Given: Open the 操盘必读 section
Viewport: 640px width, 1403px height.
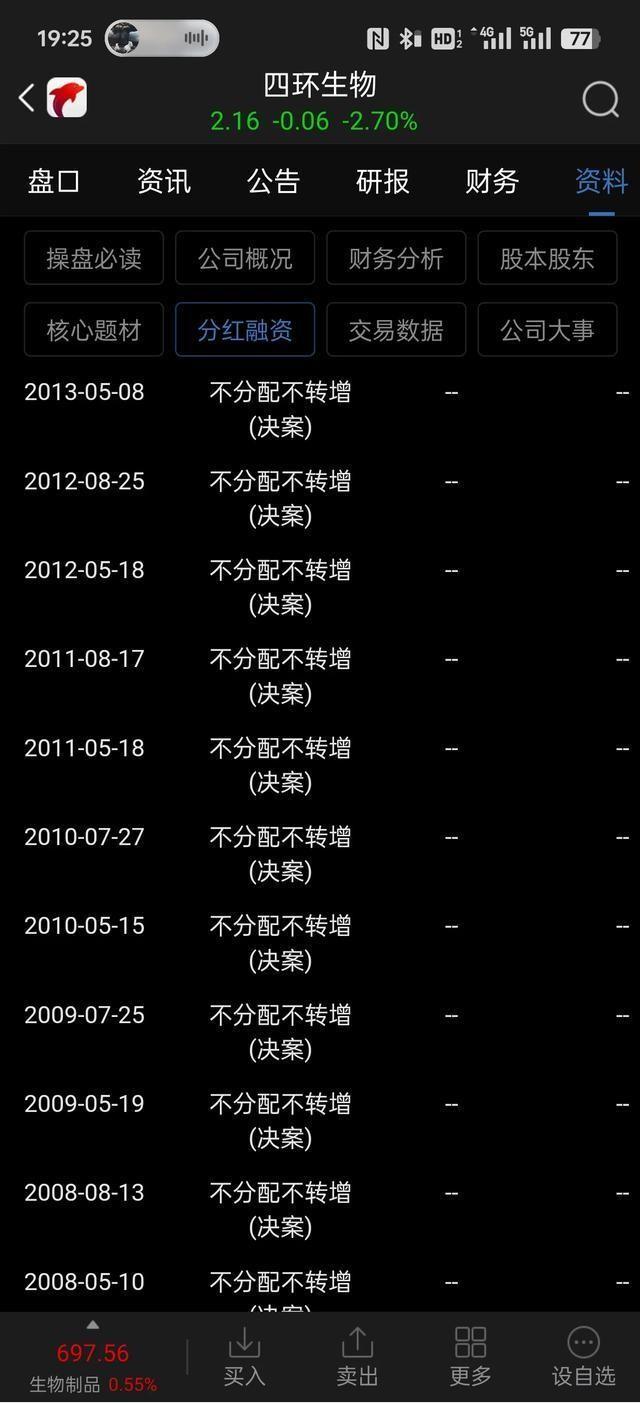Looking at the screenshot, I should click(94, 258).
